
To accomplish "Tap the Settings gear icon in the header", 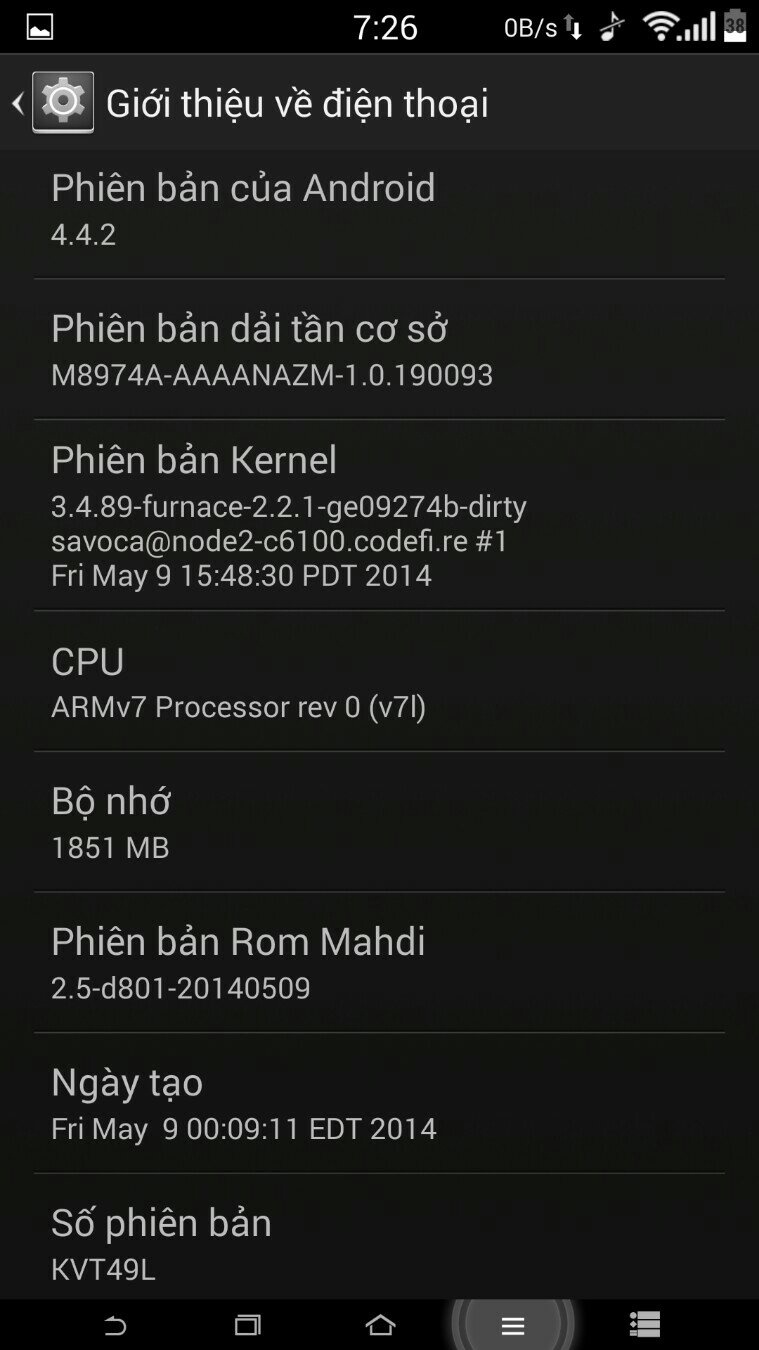I will (x=61, y=101).
